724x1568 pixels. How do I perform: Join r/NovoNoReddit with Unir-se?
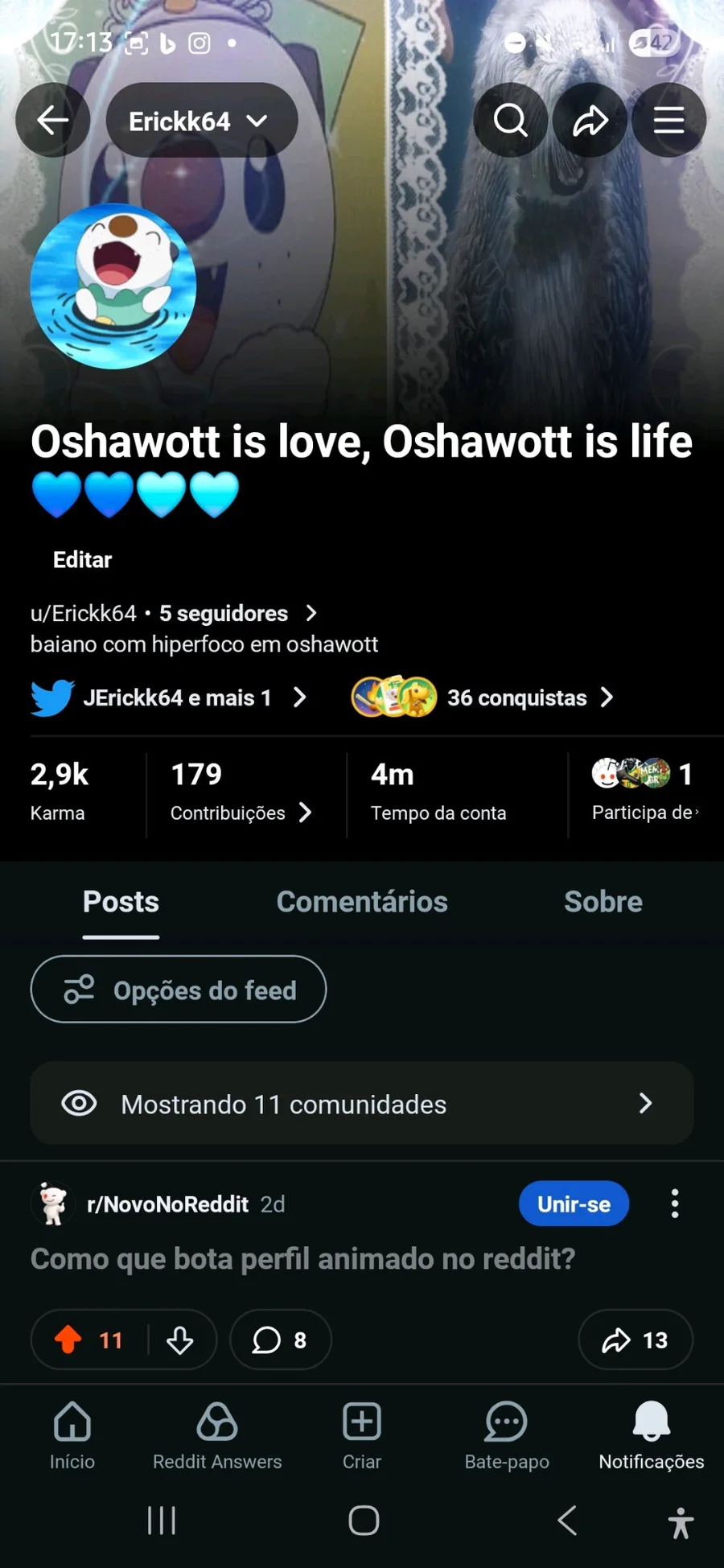coord(574,1204)
